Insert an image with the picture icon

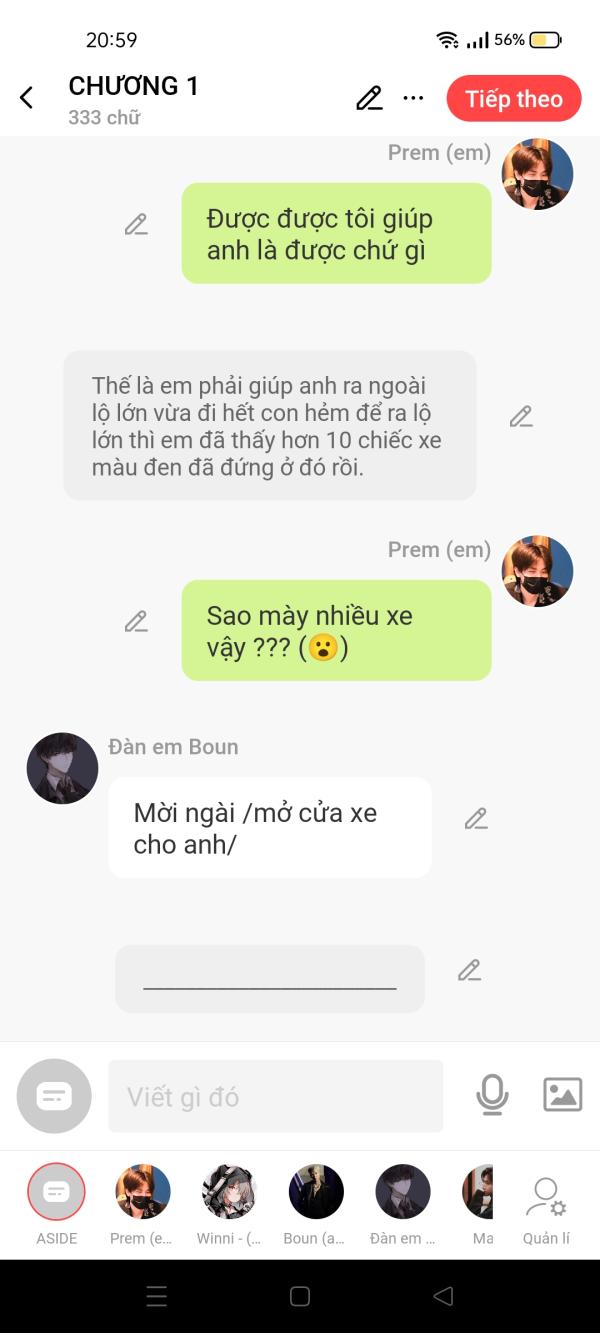(562, 1095)
